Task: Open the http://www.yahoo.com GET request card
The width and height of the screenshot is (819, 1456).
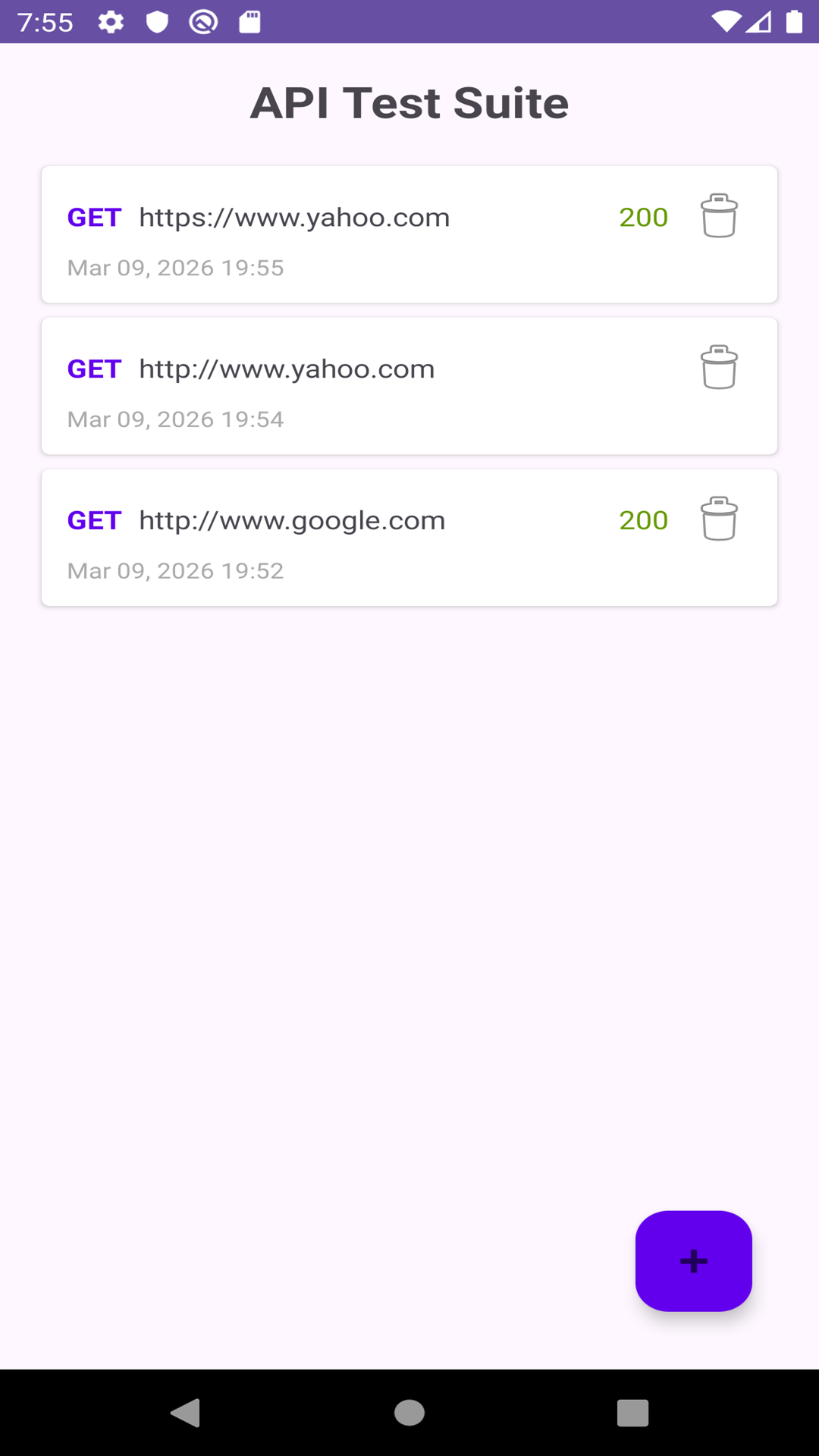Action: click(341, 387)
